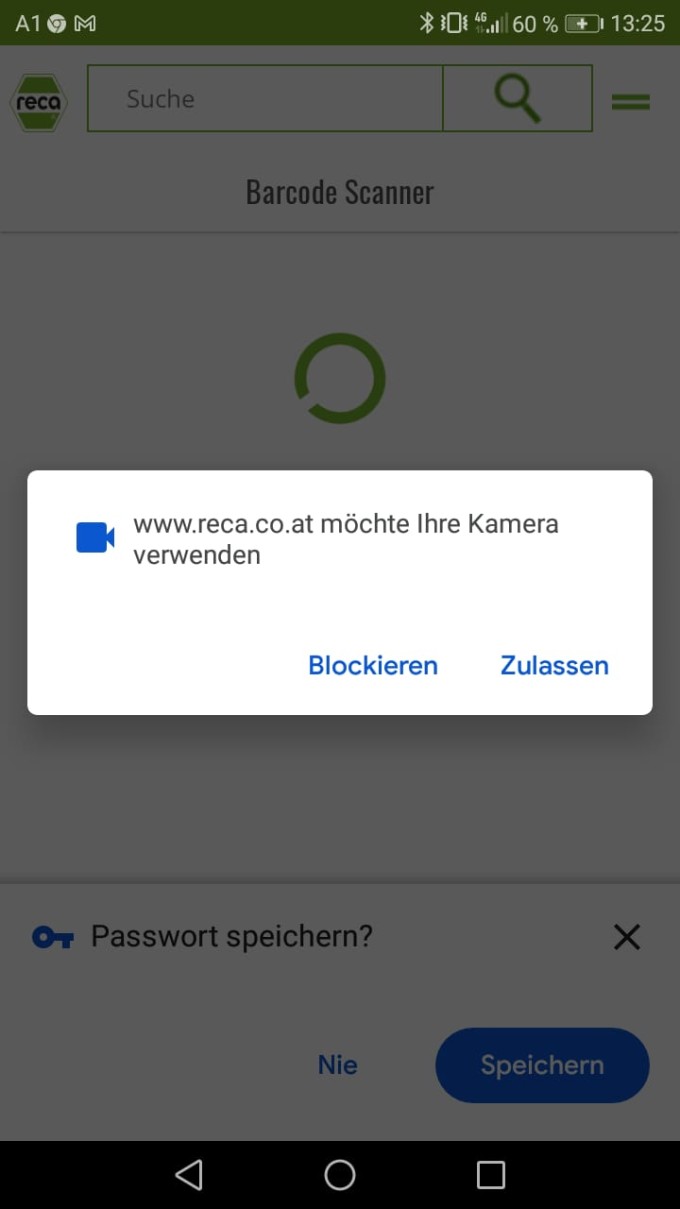Save the password with Speichern
The height and width of the screenshot is (1209, 680).
pyautogui.click(x=542, y=1065)
